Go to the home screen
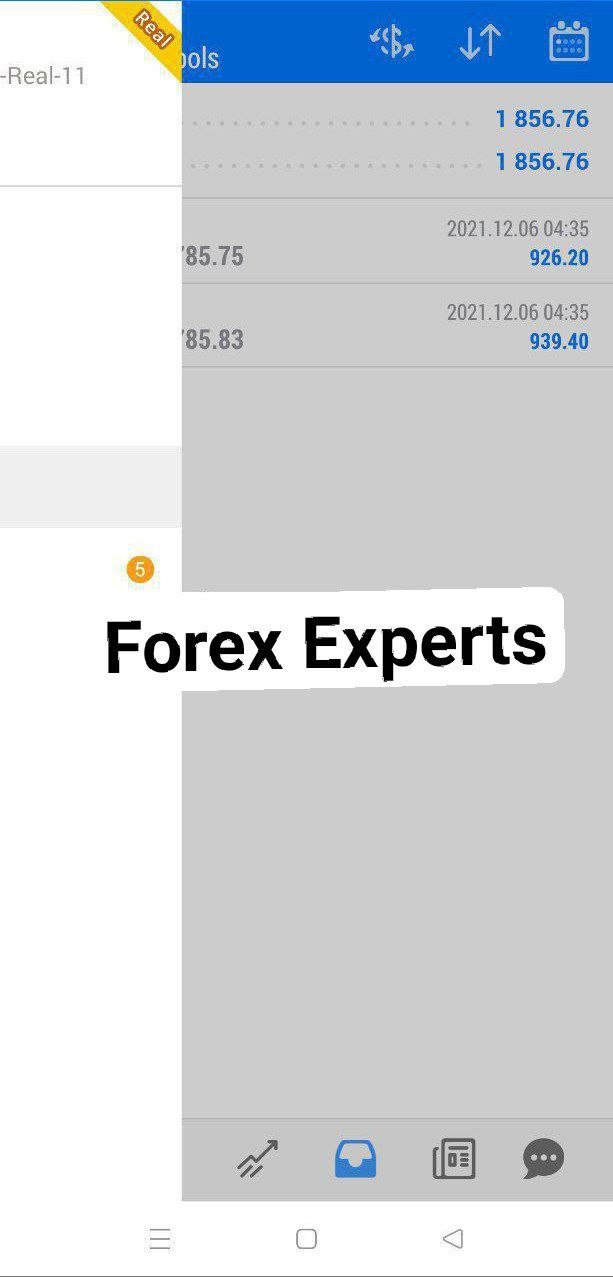 306,1239
